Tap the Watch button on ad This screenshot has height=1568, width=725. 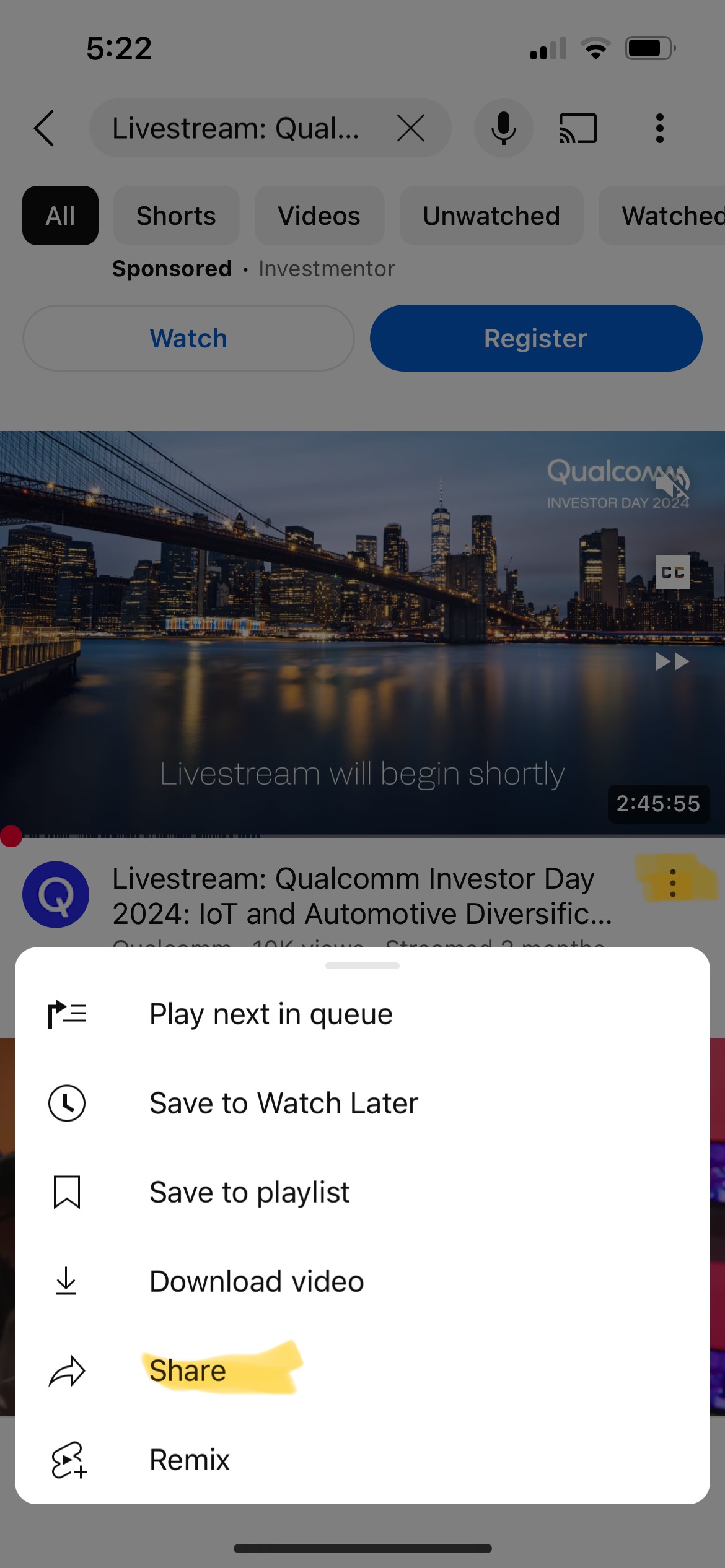click(188, 339)
